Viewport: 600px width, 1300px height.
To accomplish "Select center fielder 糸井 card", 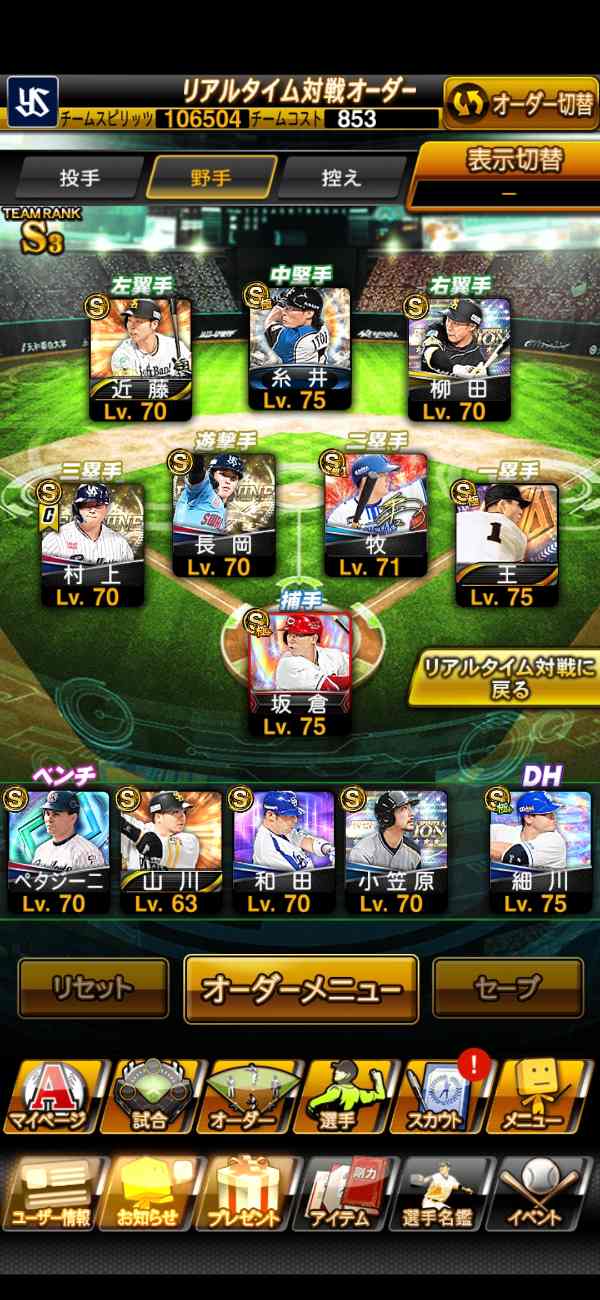I will coord(300,348).
